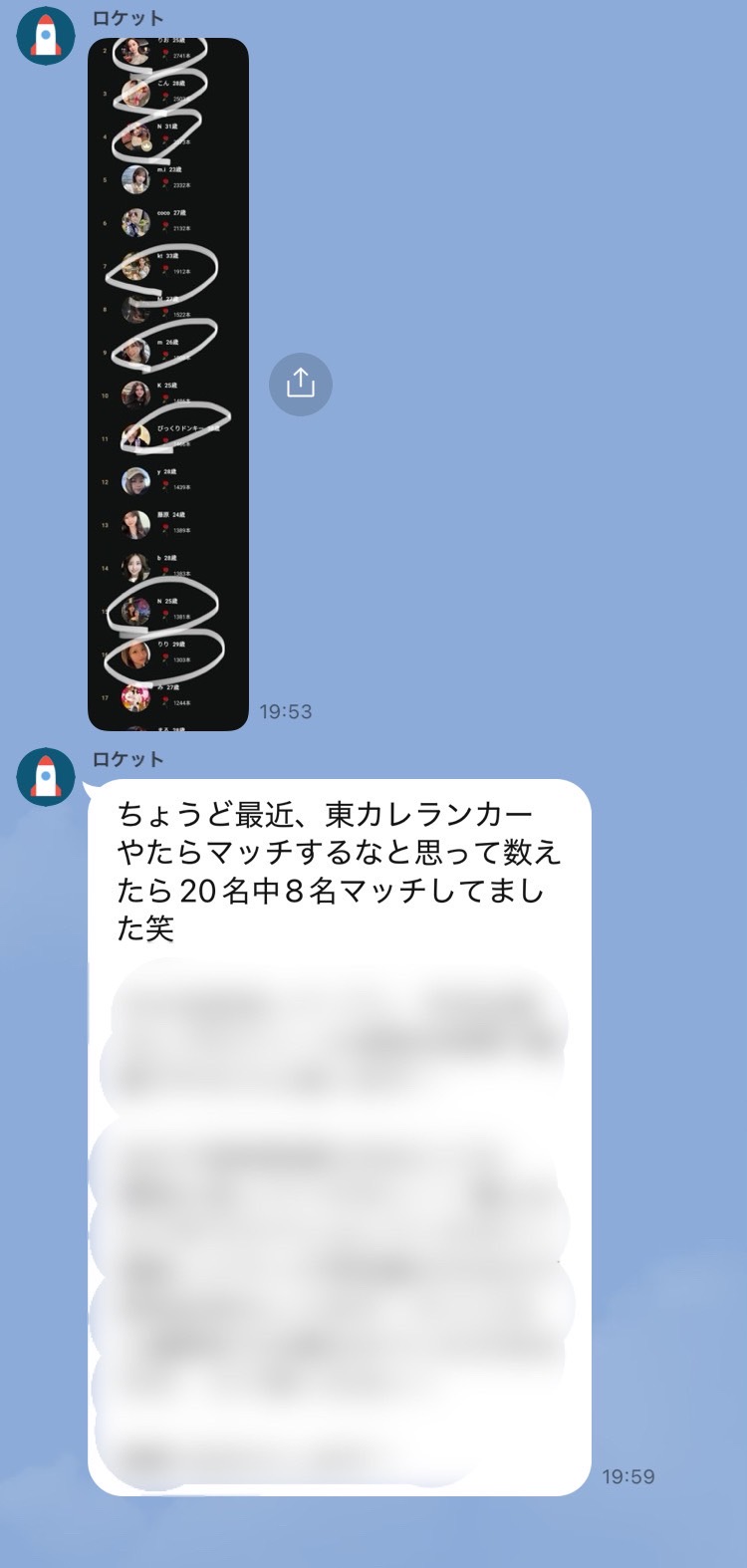Open the ranking screenshot image

click(167, 384)
